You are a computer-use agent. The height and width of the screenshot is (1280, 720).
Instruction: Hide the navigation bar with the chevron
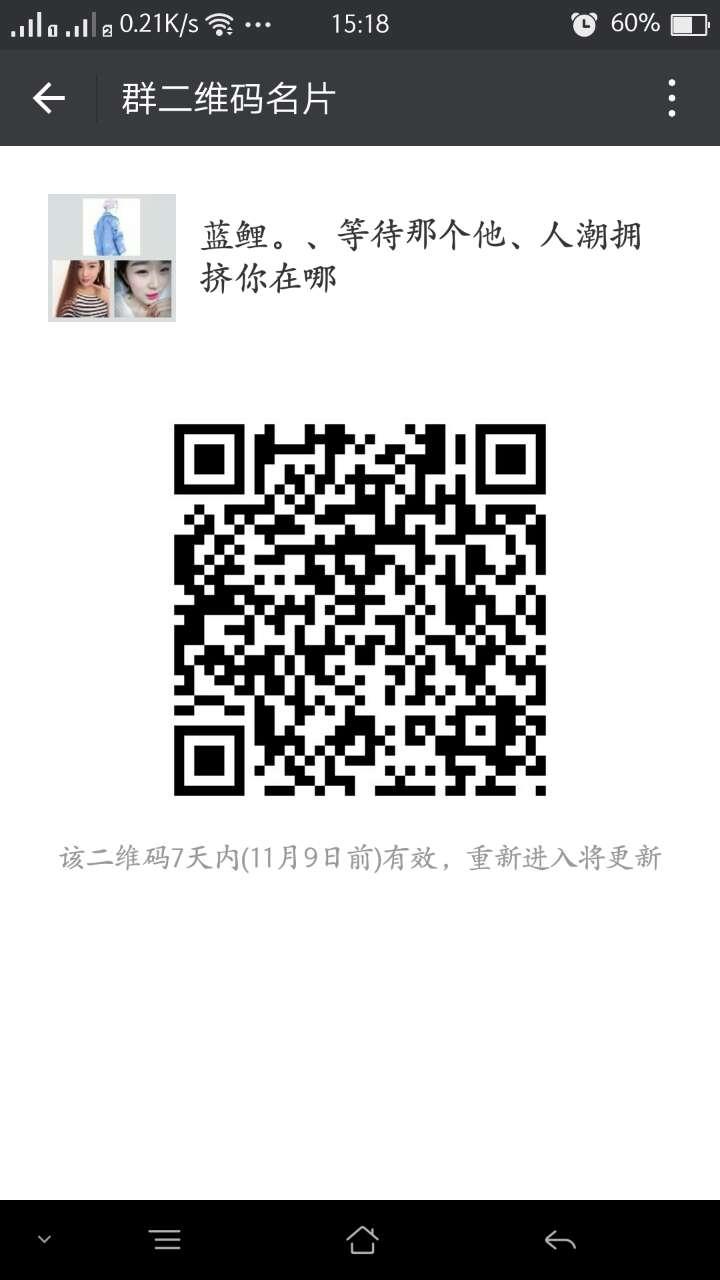(44, 1240)
